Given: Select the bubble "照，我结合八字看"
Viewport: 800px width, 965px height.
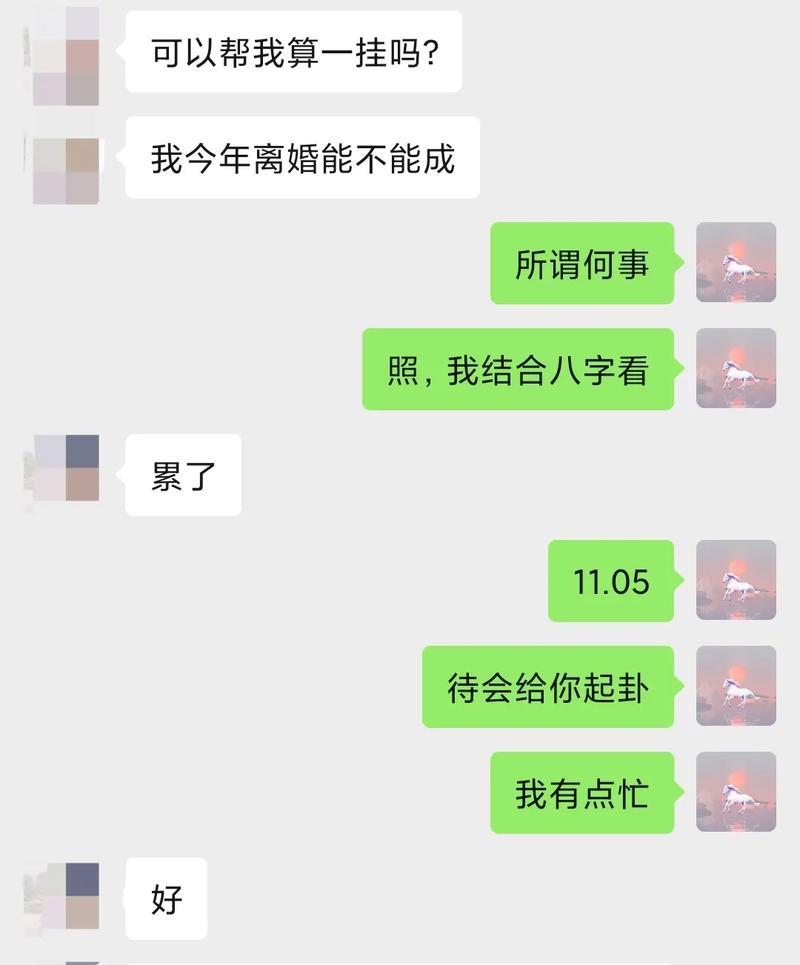Looking at the screenshot, I should coord(519,368).
